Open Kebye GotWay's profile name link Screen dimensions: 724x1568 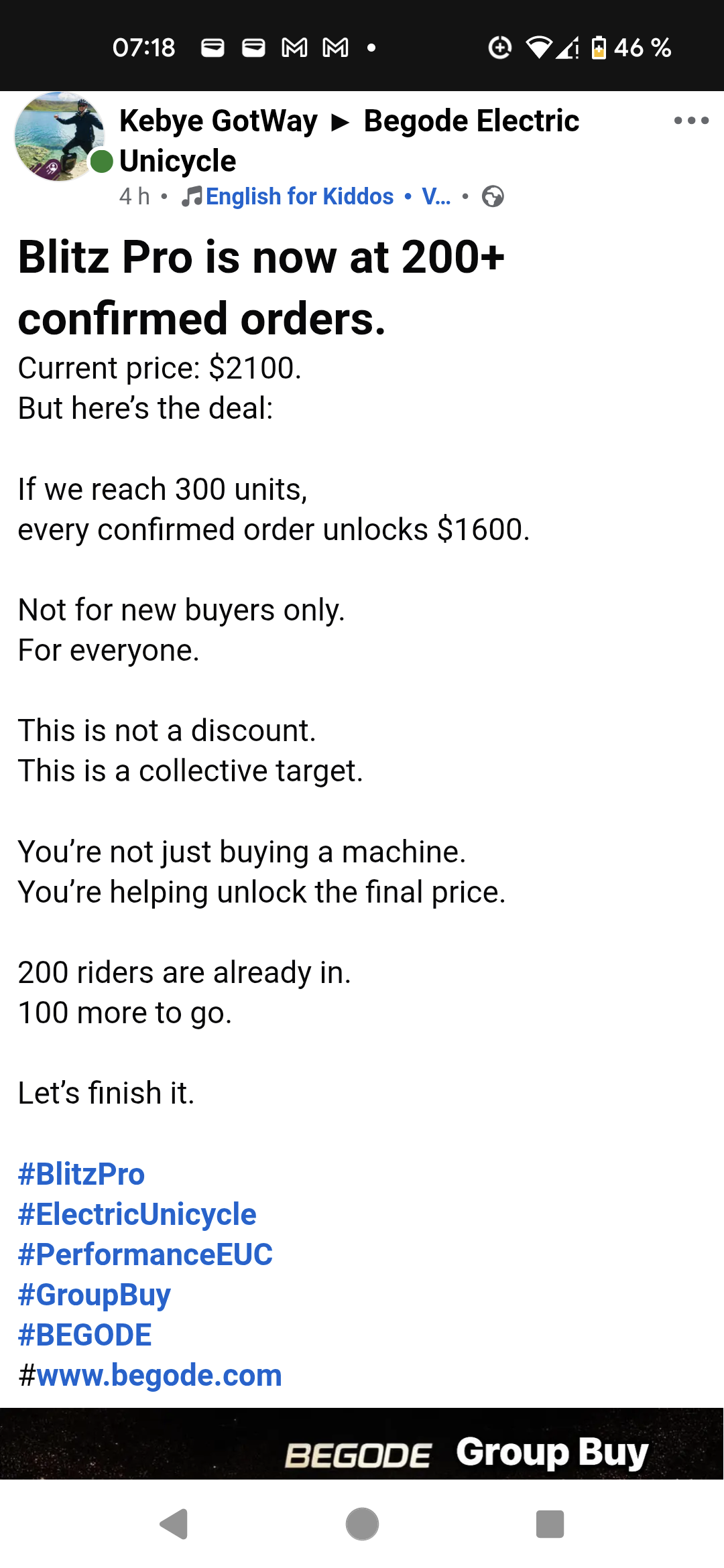coord(218,121)
